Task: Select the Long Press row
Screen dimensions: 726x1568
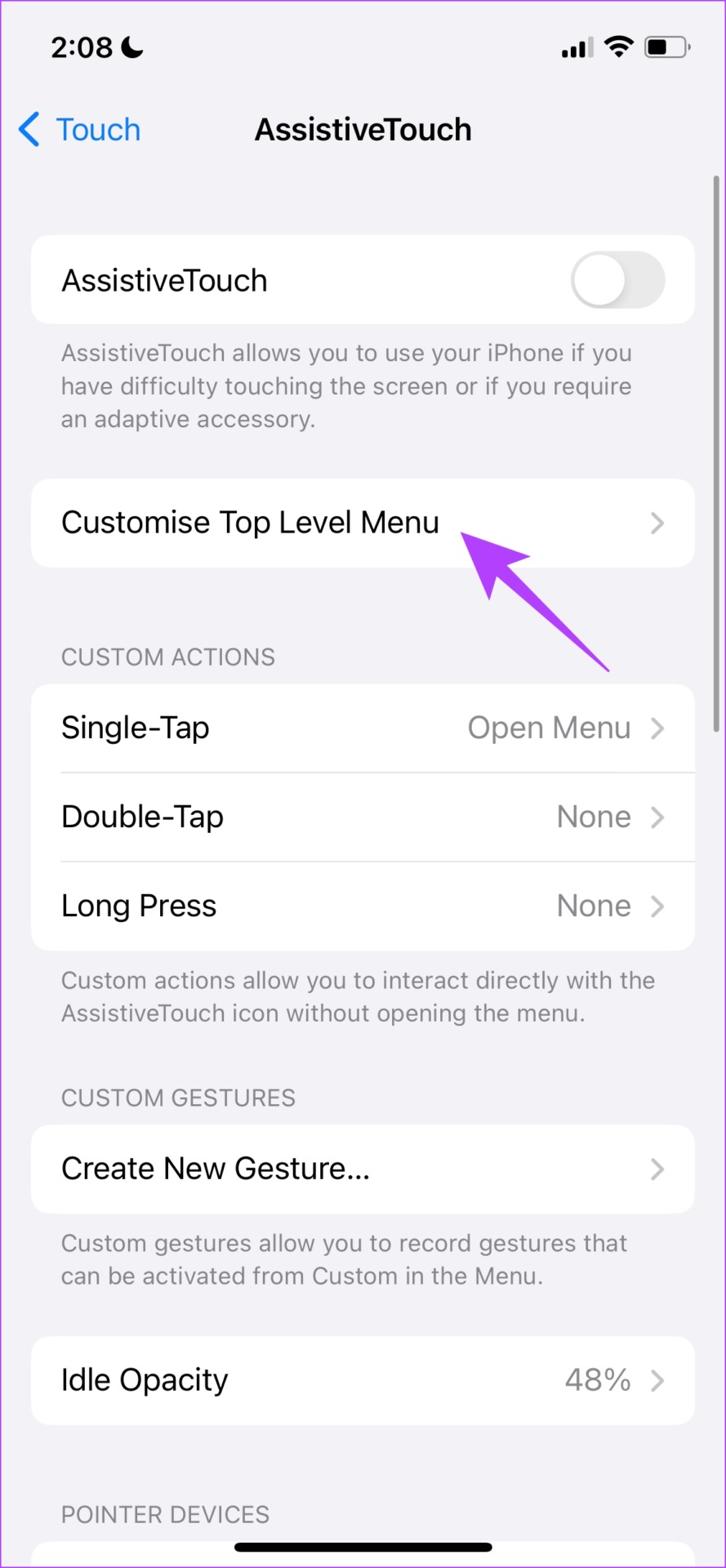Action: pyautogui.click(x=363, y=906)
